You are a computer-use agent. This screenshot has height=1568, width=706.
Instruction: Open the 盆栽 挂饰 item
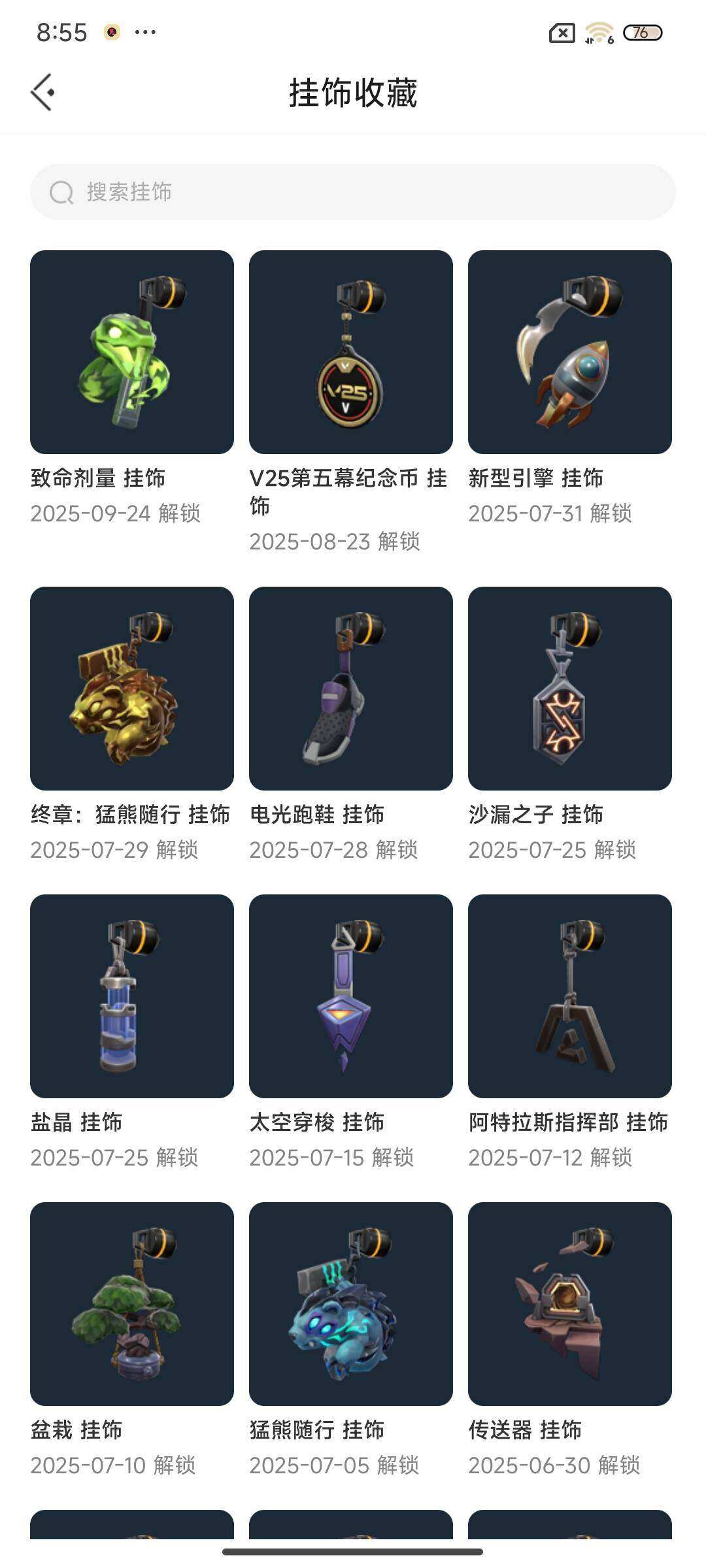(x=132, y=1304)
